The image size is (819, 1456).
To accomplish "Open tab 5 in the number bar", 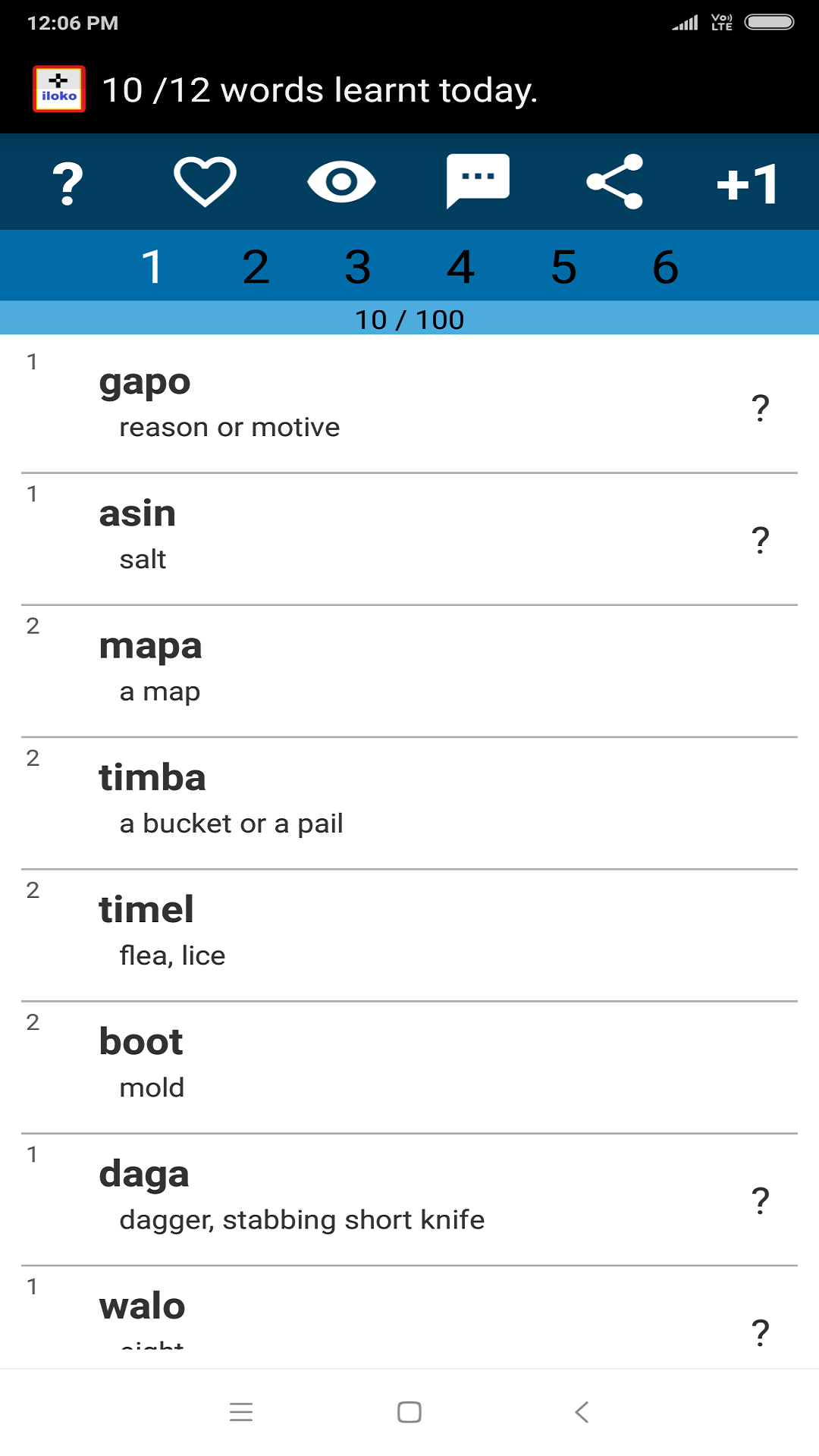I will 563,267.
